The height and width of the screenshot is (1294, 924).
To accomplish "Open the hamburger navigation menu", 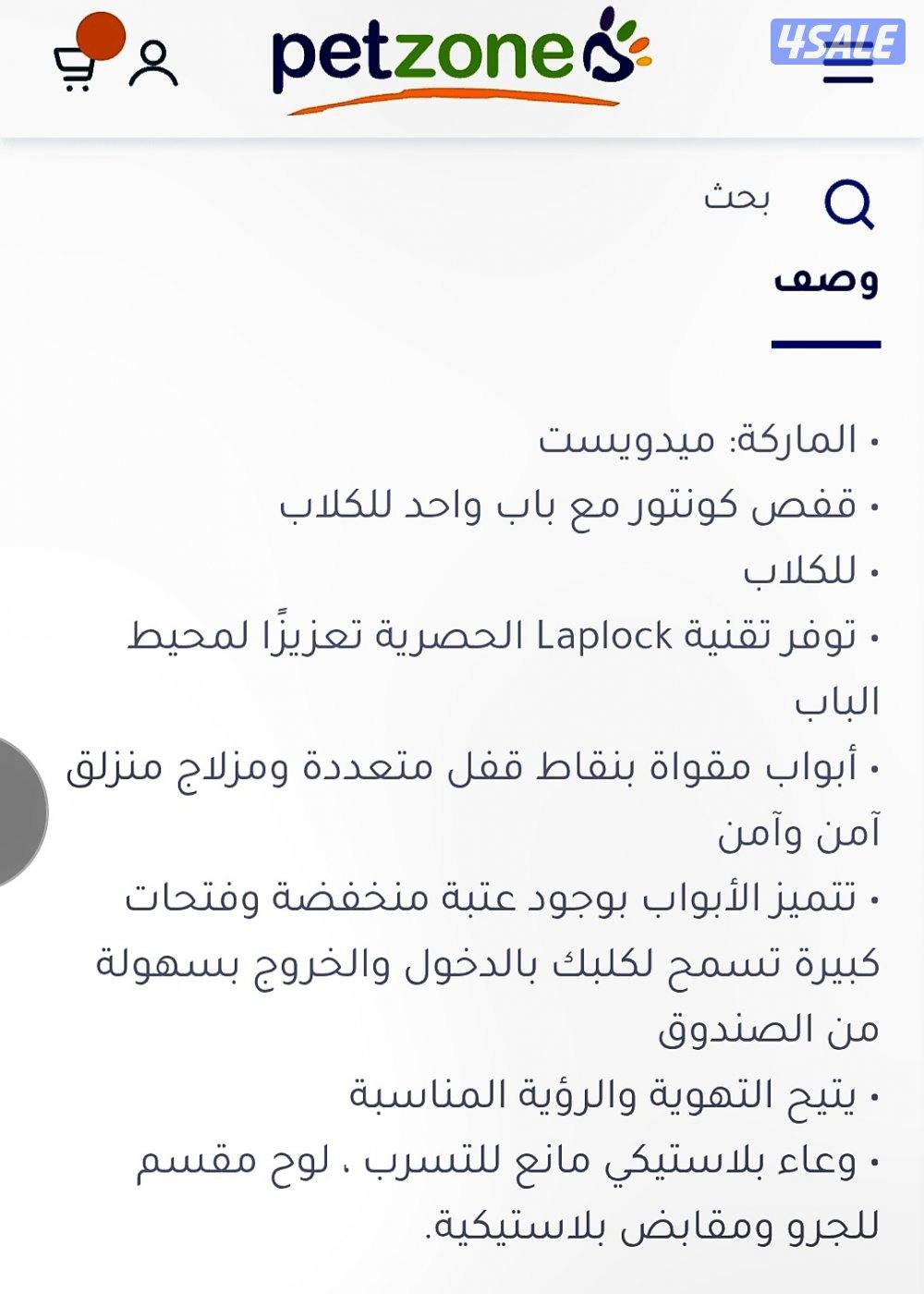I will (847, 71).
